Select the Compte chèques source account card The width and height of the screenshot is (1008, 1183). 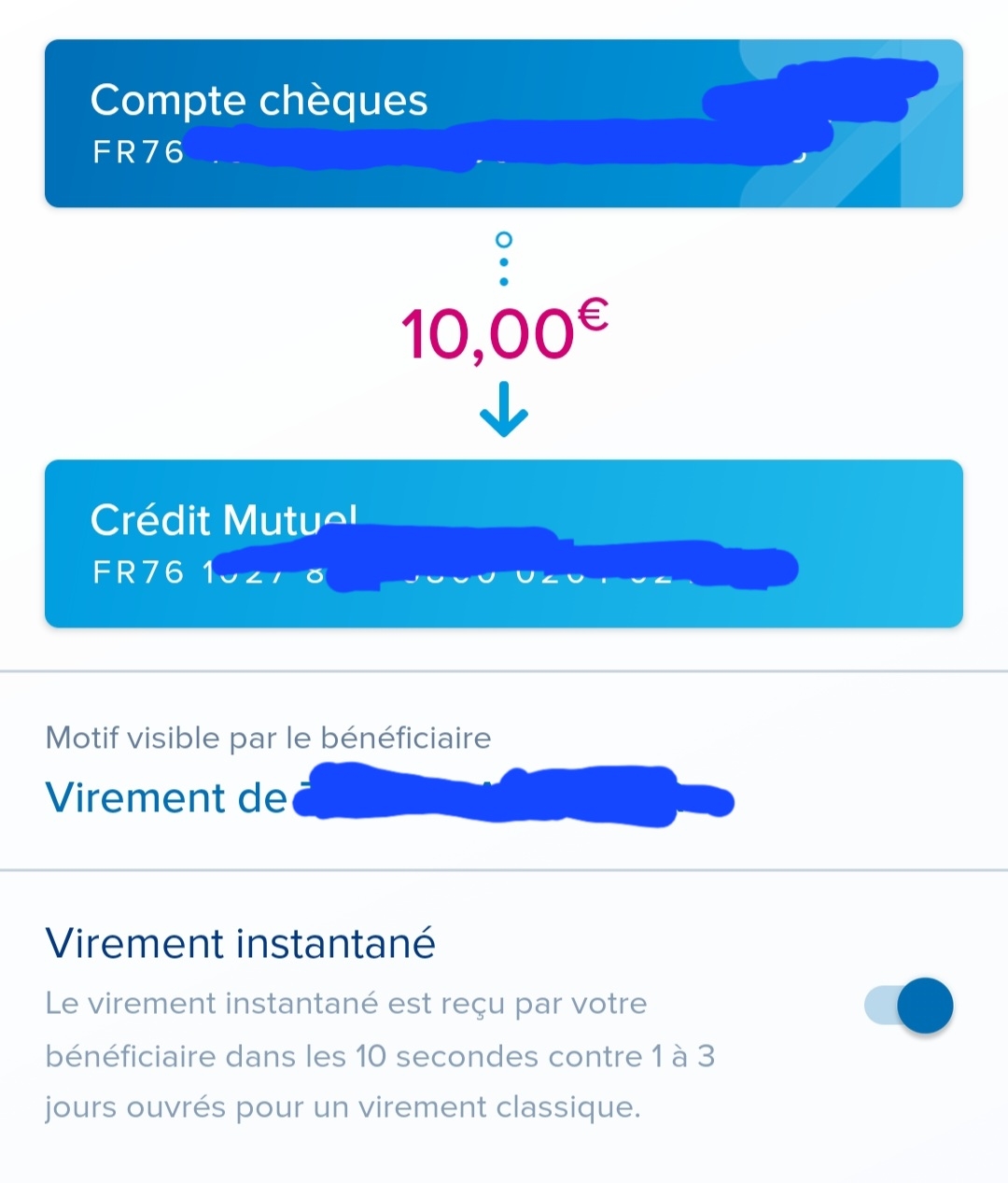pyautogui.click(x=504, y=123)
